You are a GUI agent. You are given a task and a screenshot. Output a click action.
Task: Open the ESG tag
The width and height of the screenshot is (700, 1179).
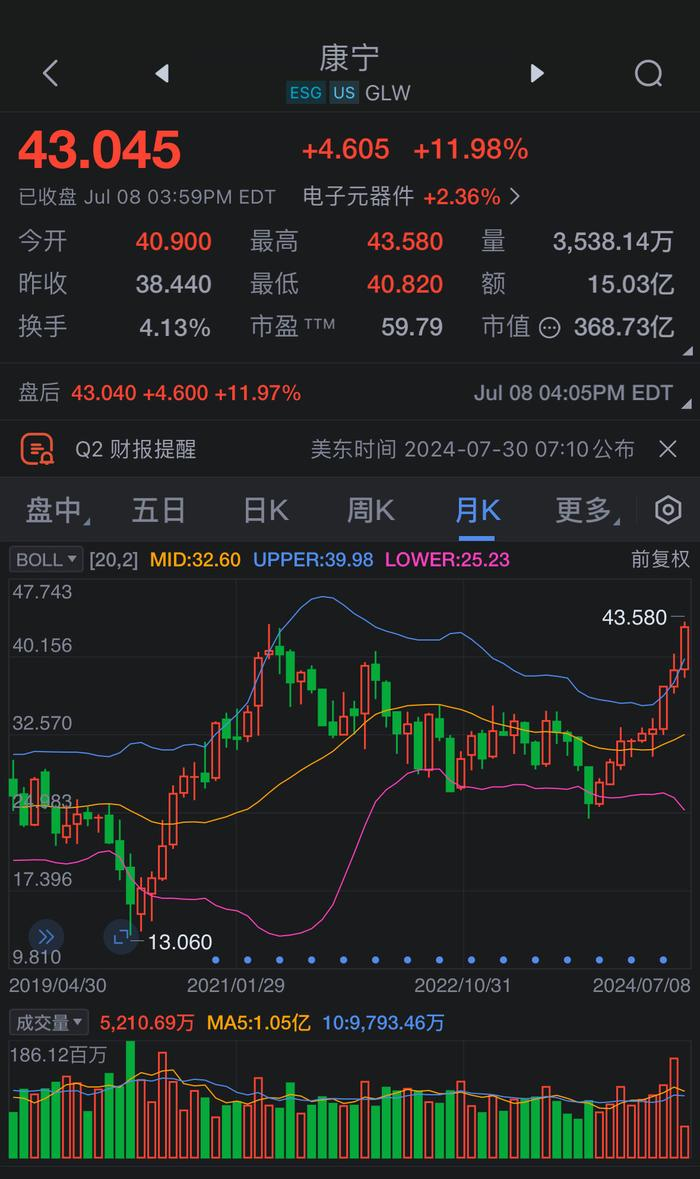coord(305,93)
